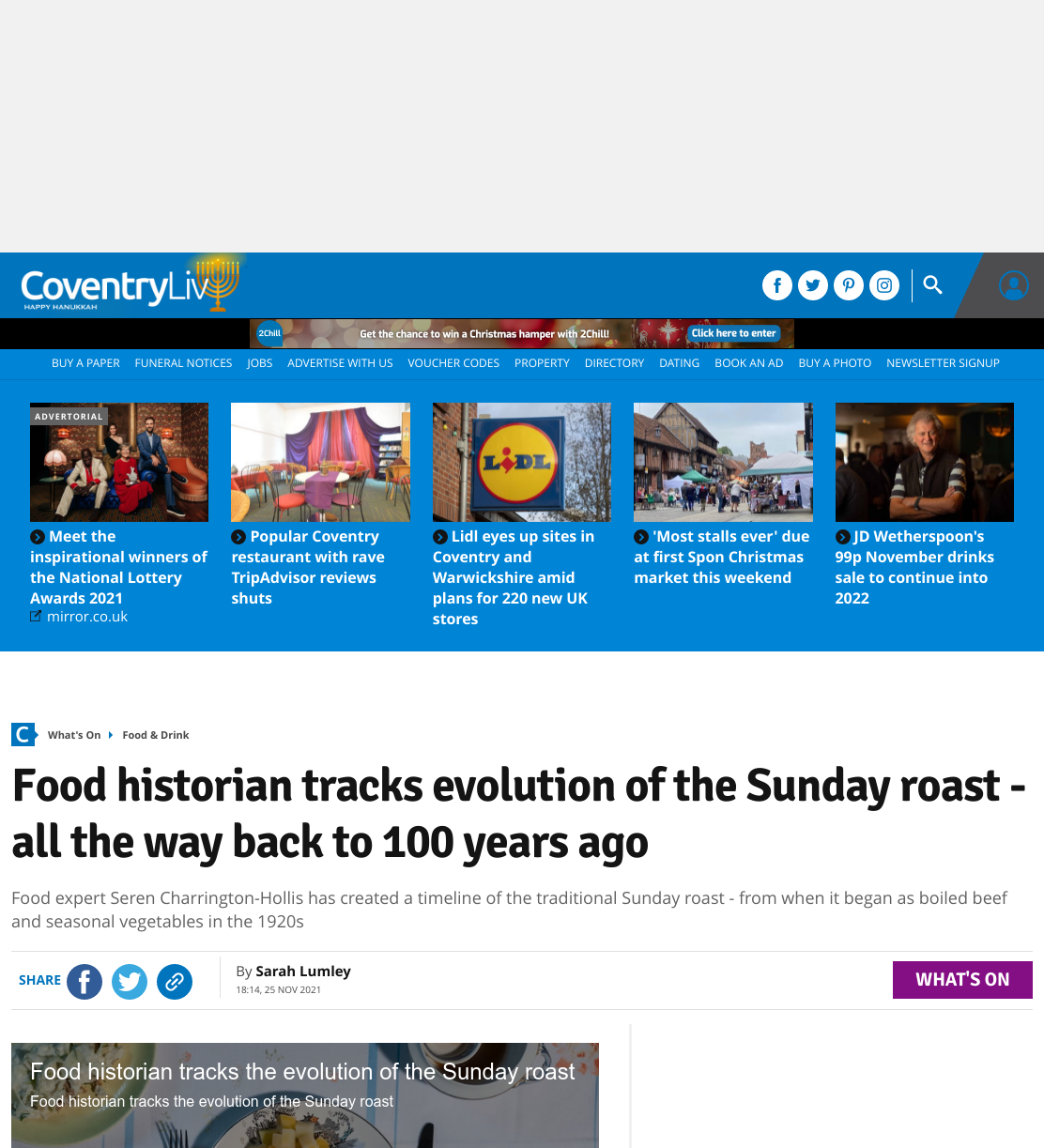Open the National Lottery Awards advertorial
Viewport: 1044px width, 1148px height.
click(119, 567)
